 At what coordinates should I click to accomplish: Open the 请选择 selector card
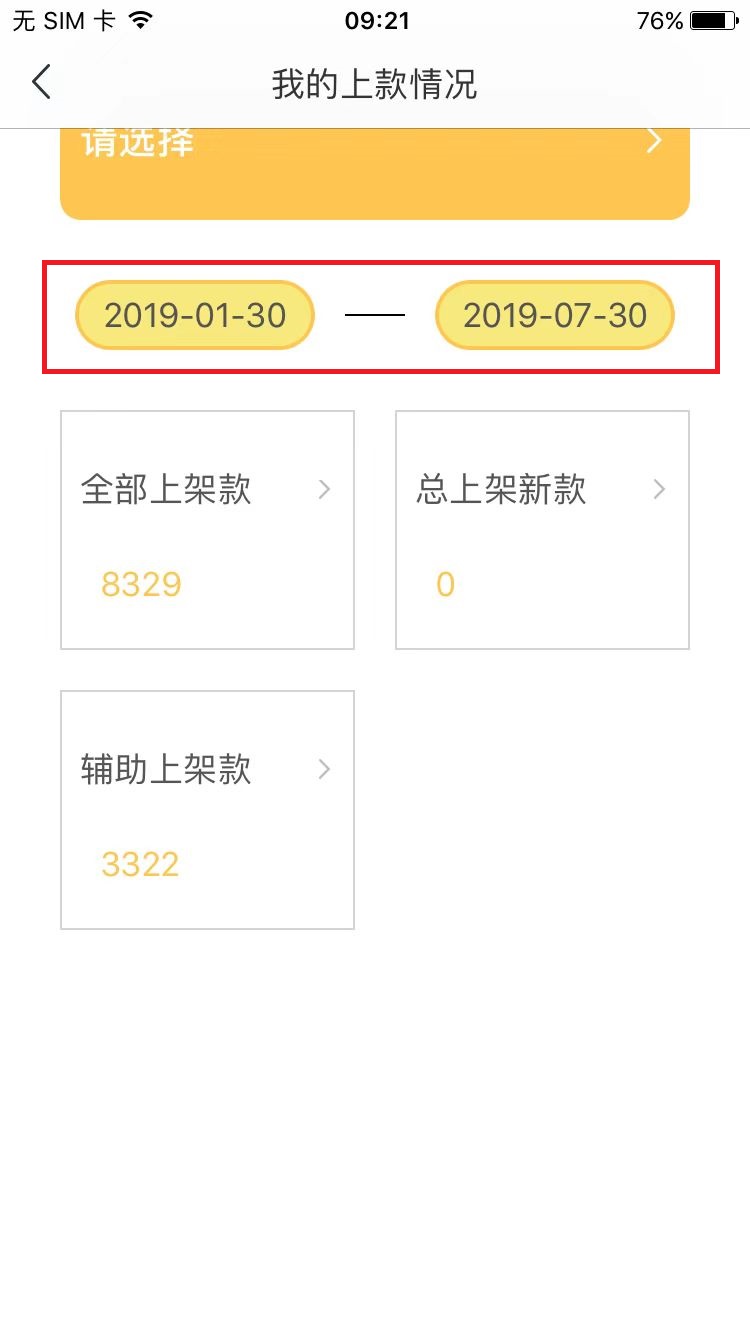click(375, 174)
